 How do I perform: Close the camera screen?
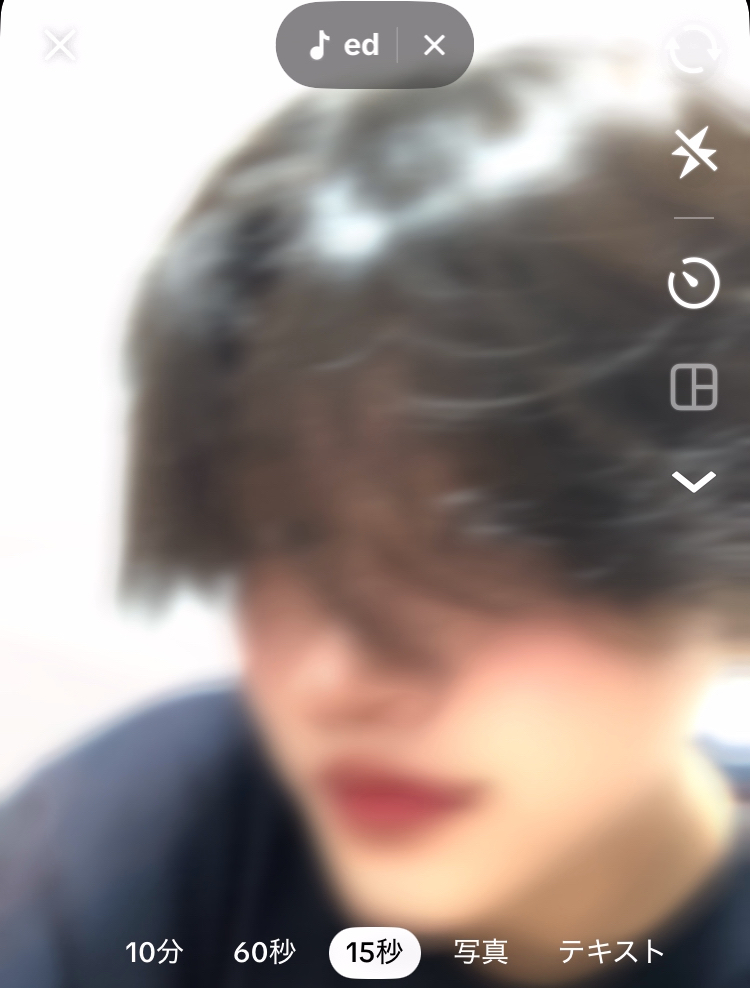click(60, 45)
